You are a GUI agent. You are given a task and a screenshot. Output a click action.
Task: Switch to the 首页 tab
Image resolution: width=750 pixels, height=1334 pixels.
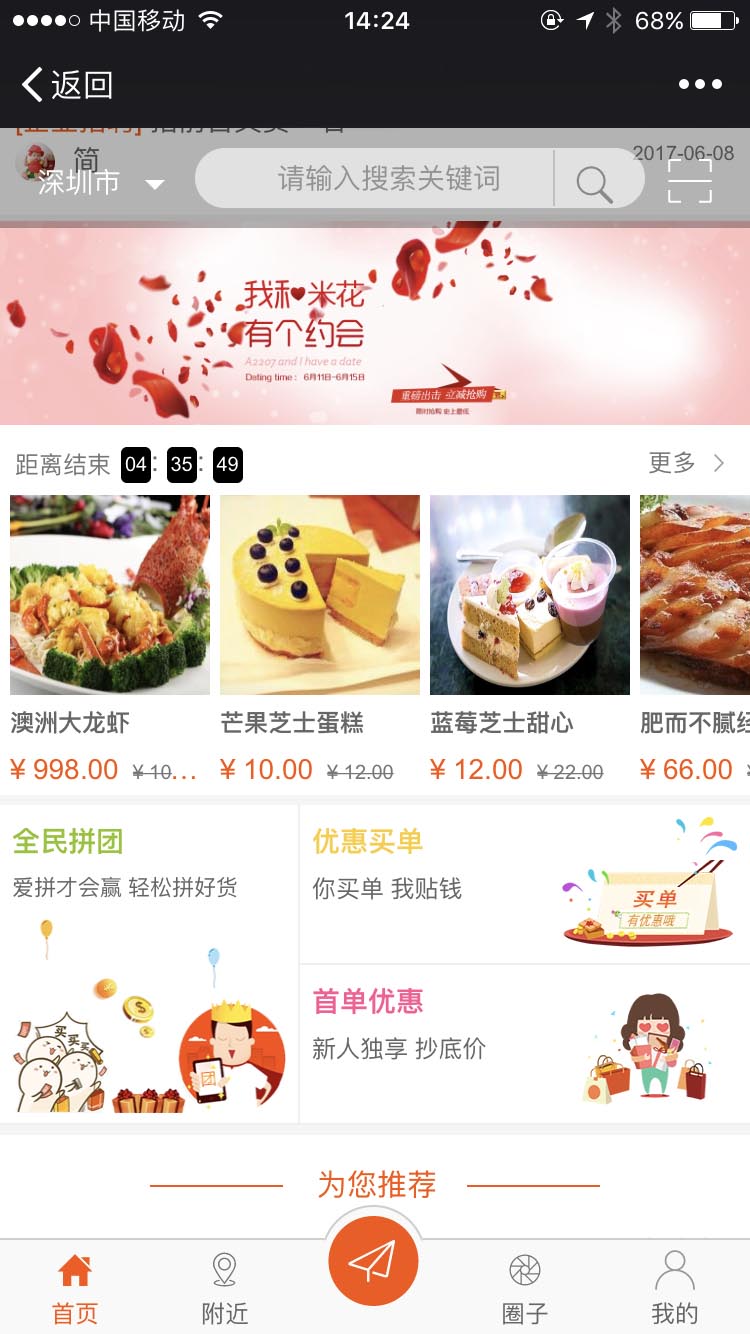[75, 1288]
